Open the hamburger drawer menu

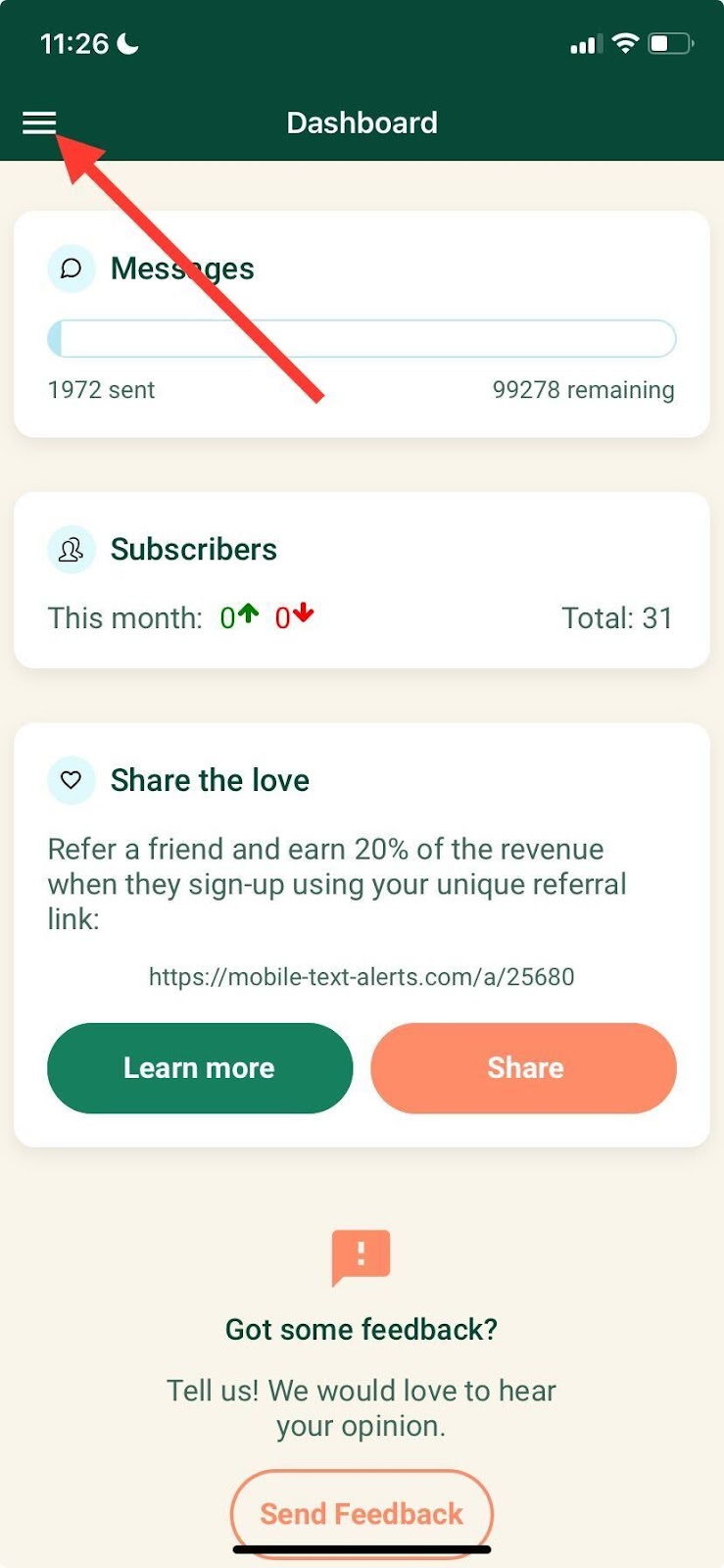(x=39, y=122)
